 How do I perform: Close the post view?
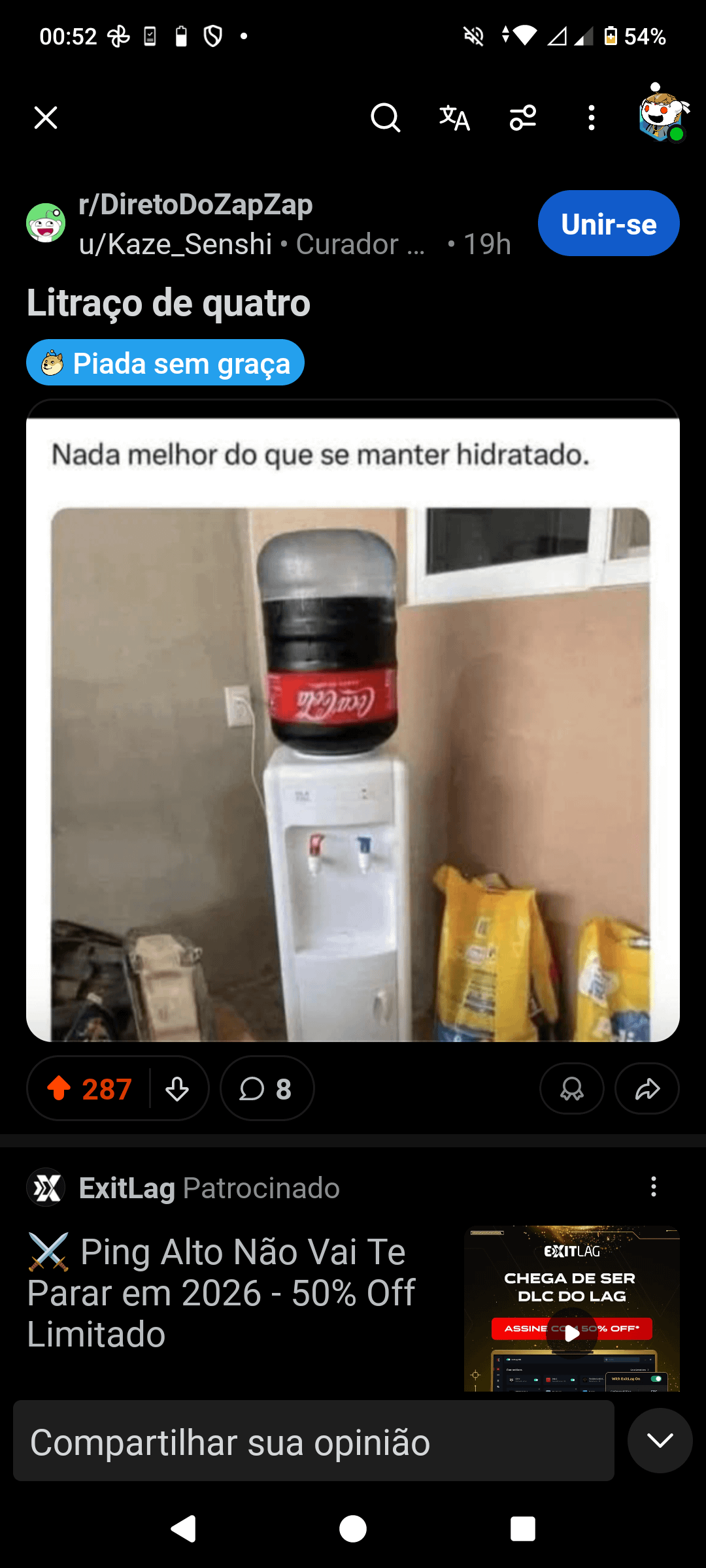(x=46, y=118)
